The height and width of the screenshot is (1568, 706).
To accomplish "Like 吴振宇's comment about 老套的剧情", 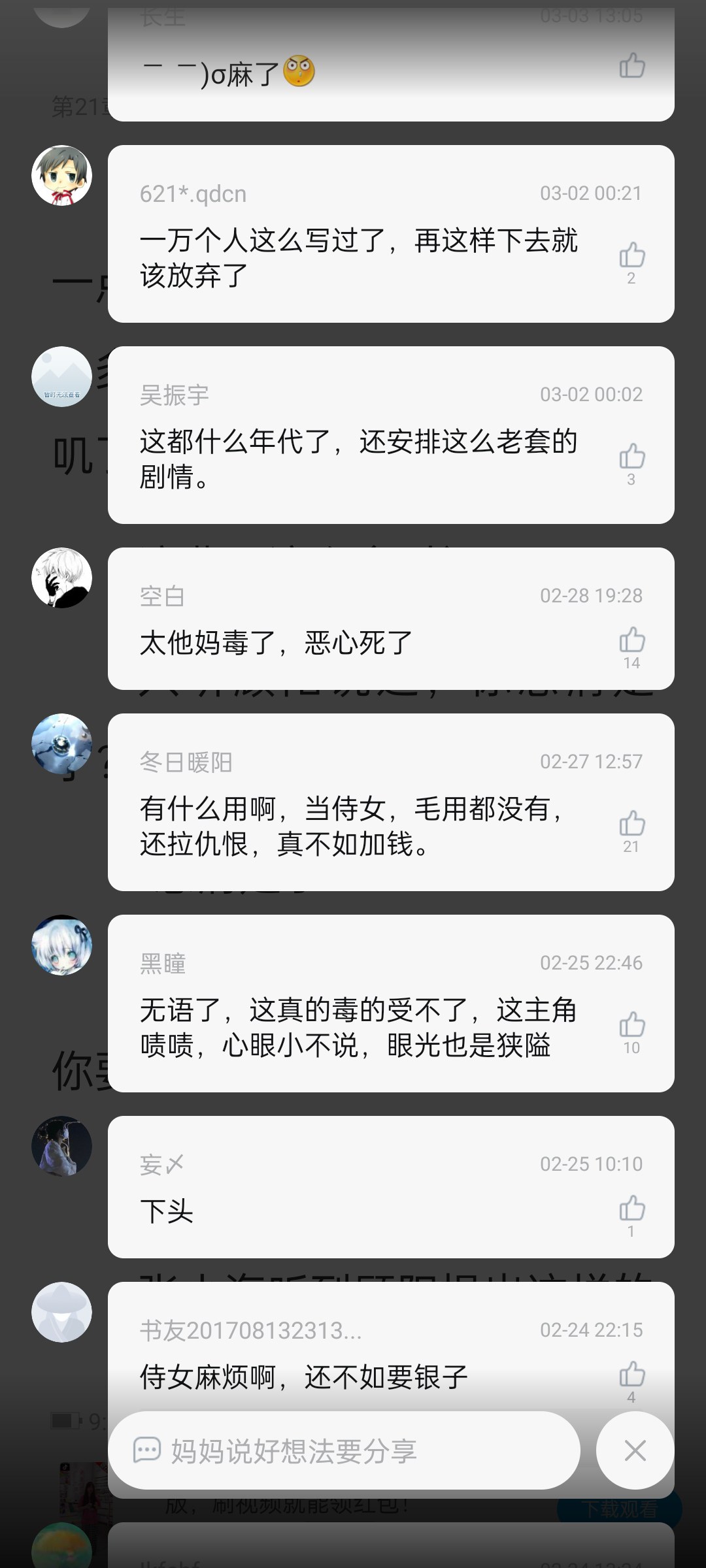I will pyautogui.click(x=631, y=457).
